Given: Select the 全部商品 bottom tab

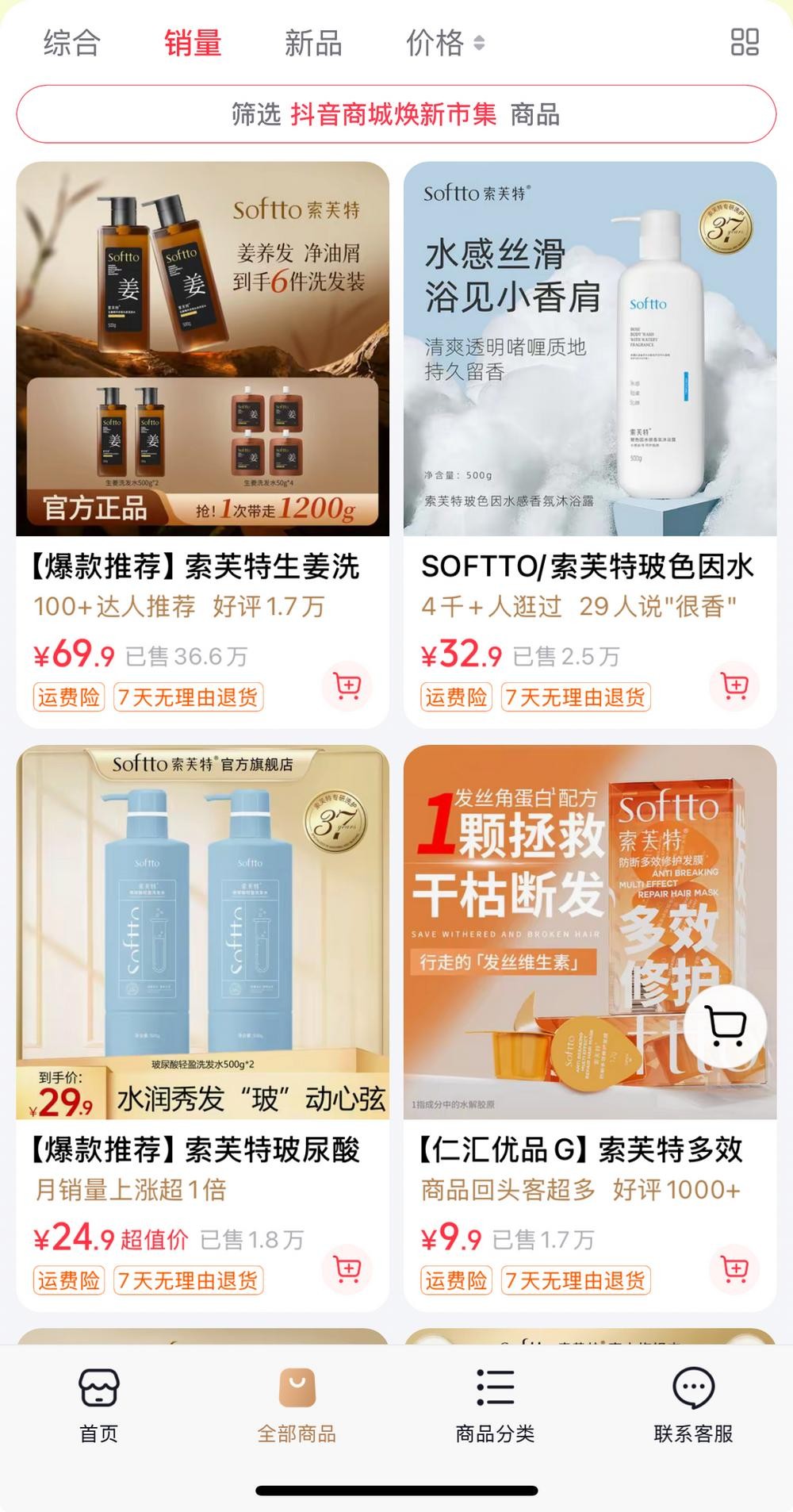Looking at the screenshot, I should pyautogui.click(x=297, y=1405).
